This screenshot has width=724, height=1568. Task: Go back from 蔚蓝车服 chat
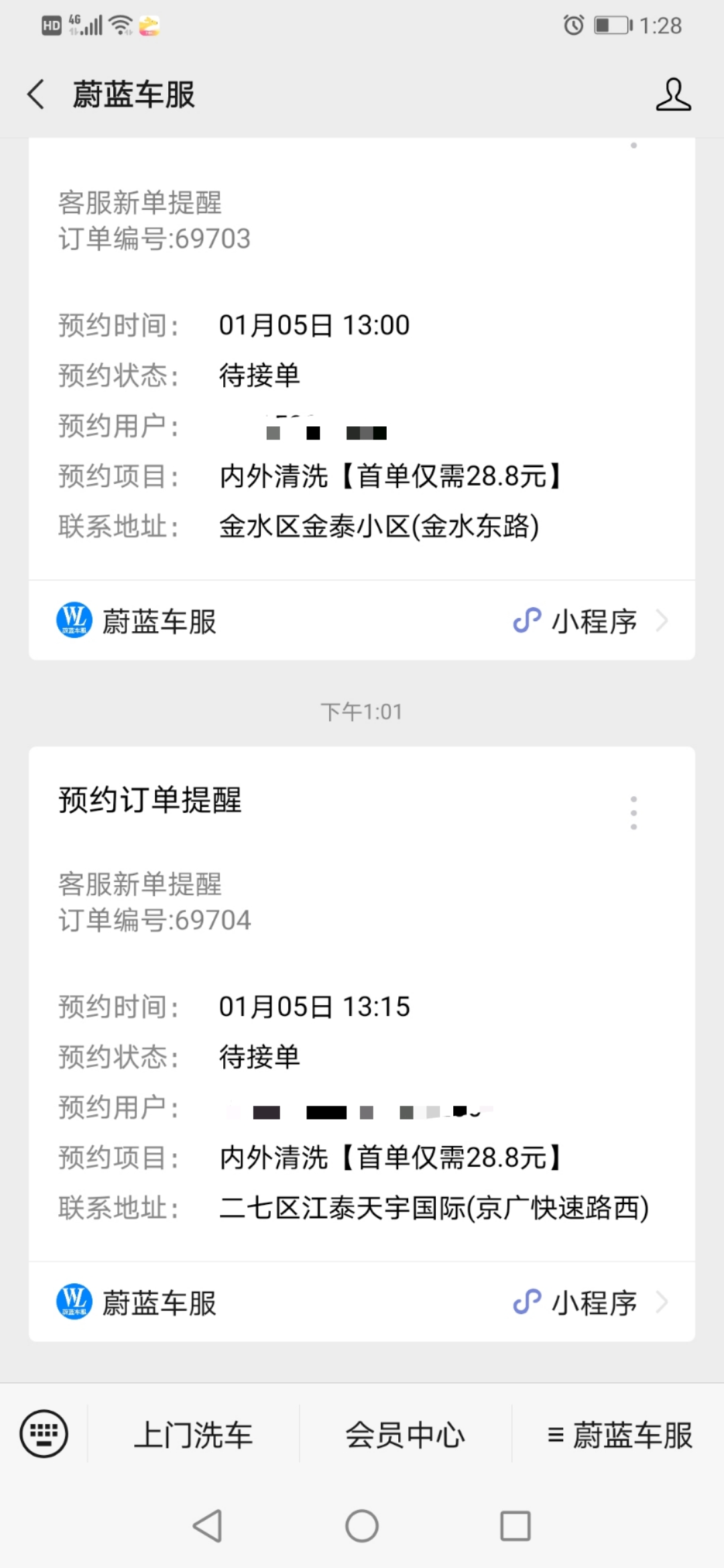[x=36, y=94]
